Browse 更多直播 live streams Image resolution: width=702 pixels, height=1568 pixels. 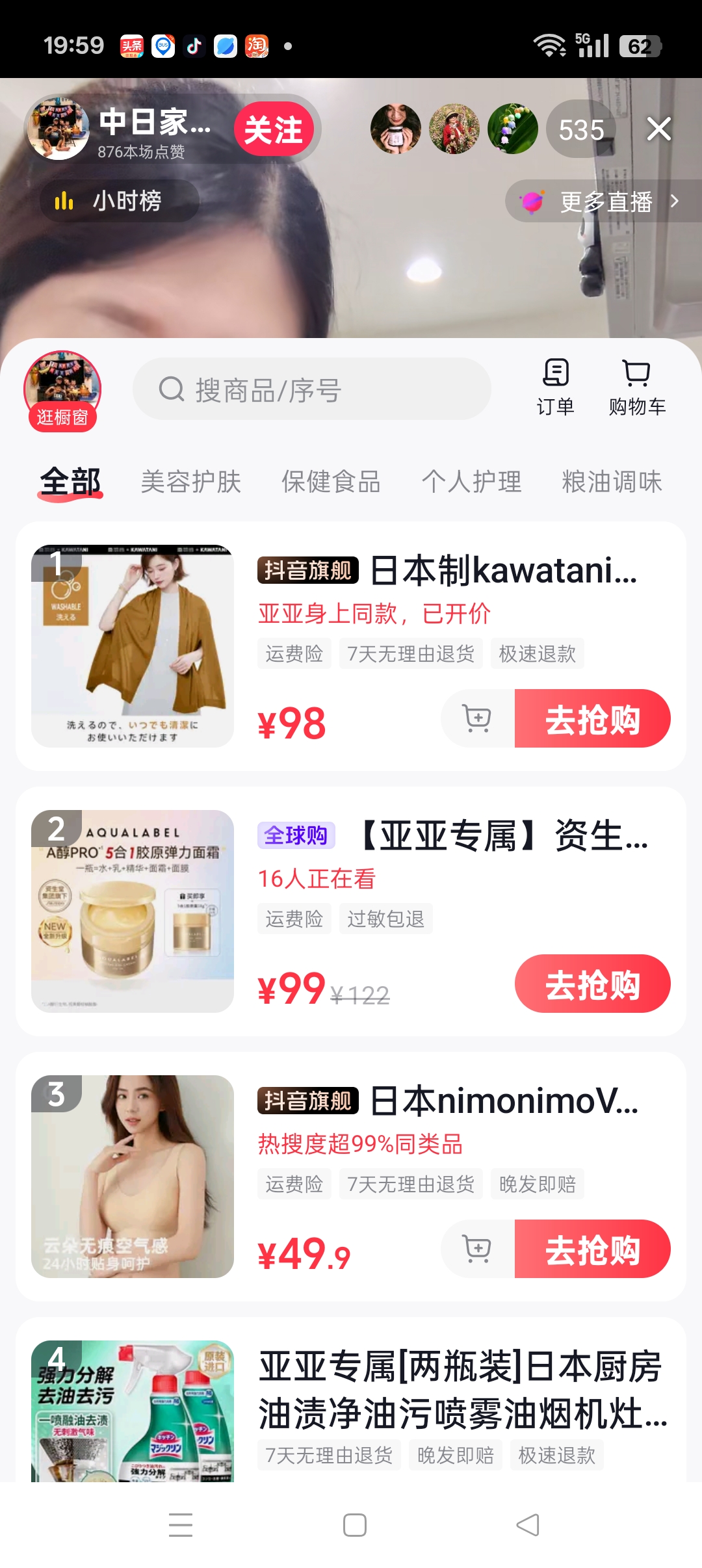click(604, 202)
